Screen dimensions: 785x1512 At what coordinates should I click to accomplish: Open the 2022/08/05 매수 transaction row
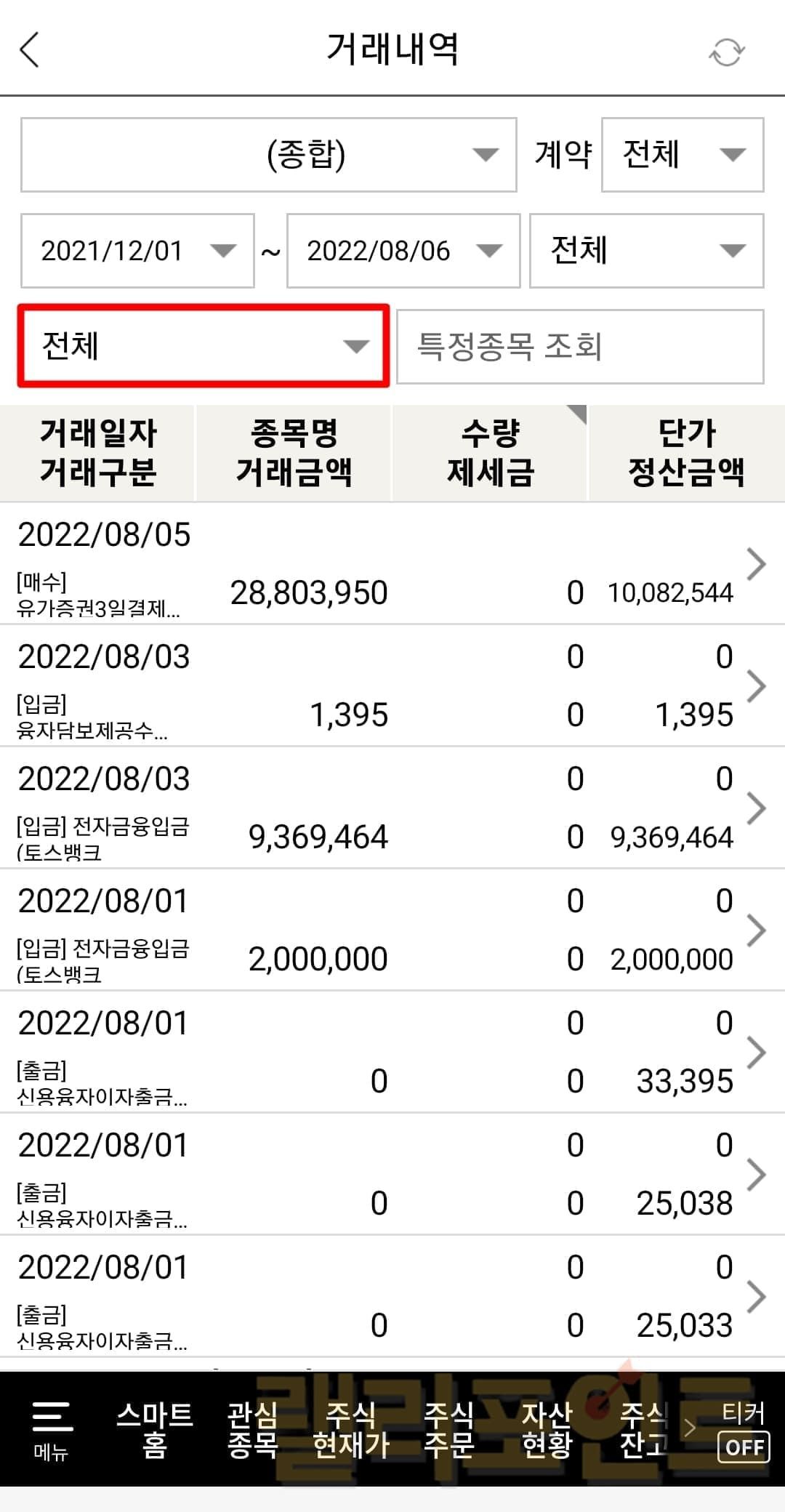[x=392, y=564]
